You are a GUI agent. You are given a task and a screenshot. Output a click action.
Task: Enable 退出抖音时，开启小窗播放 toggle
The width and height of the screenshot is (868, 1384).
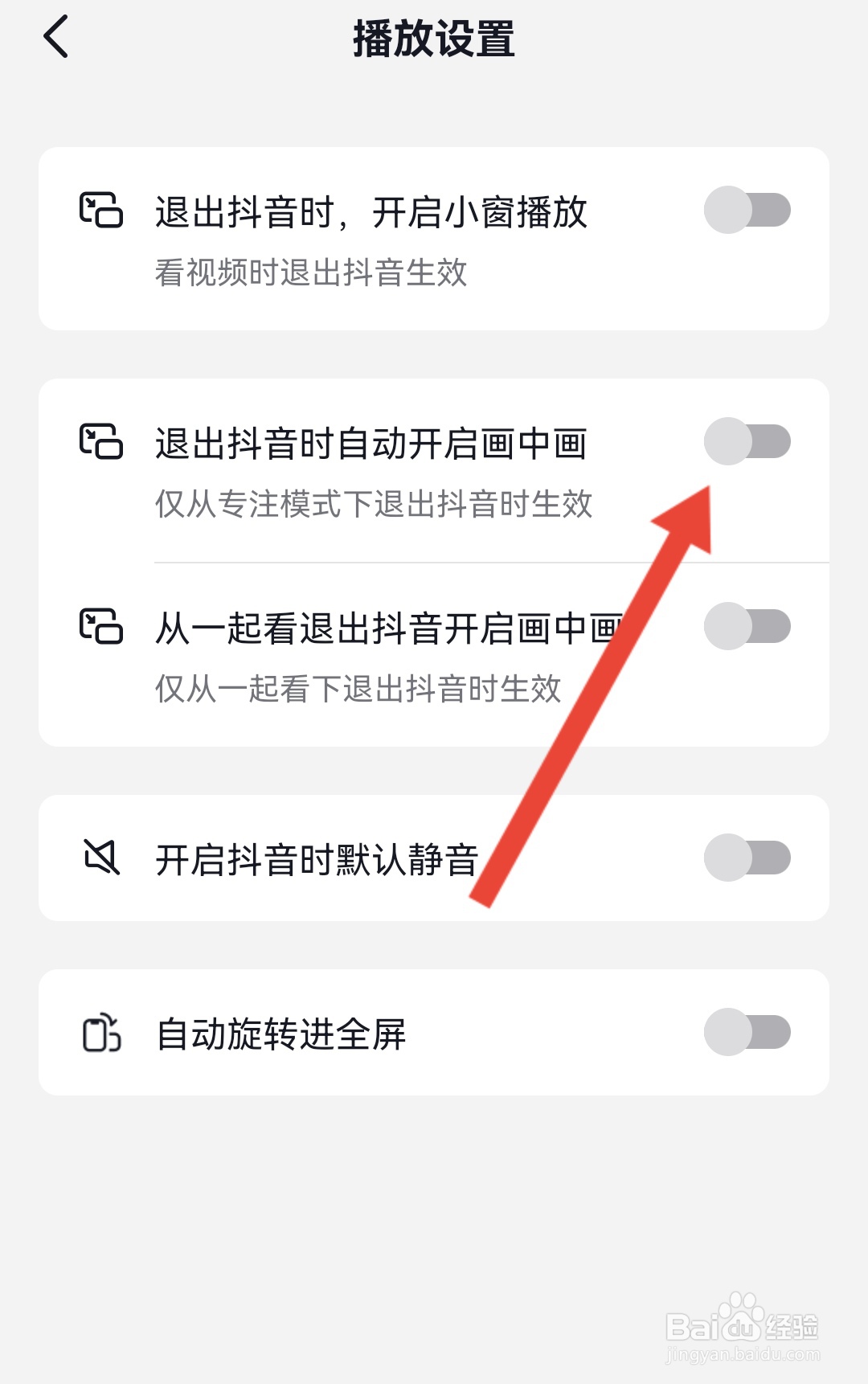coord(746,210)
